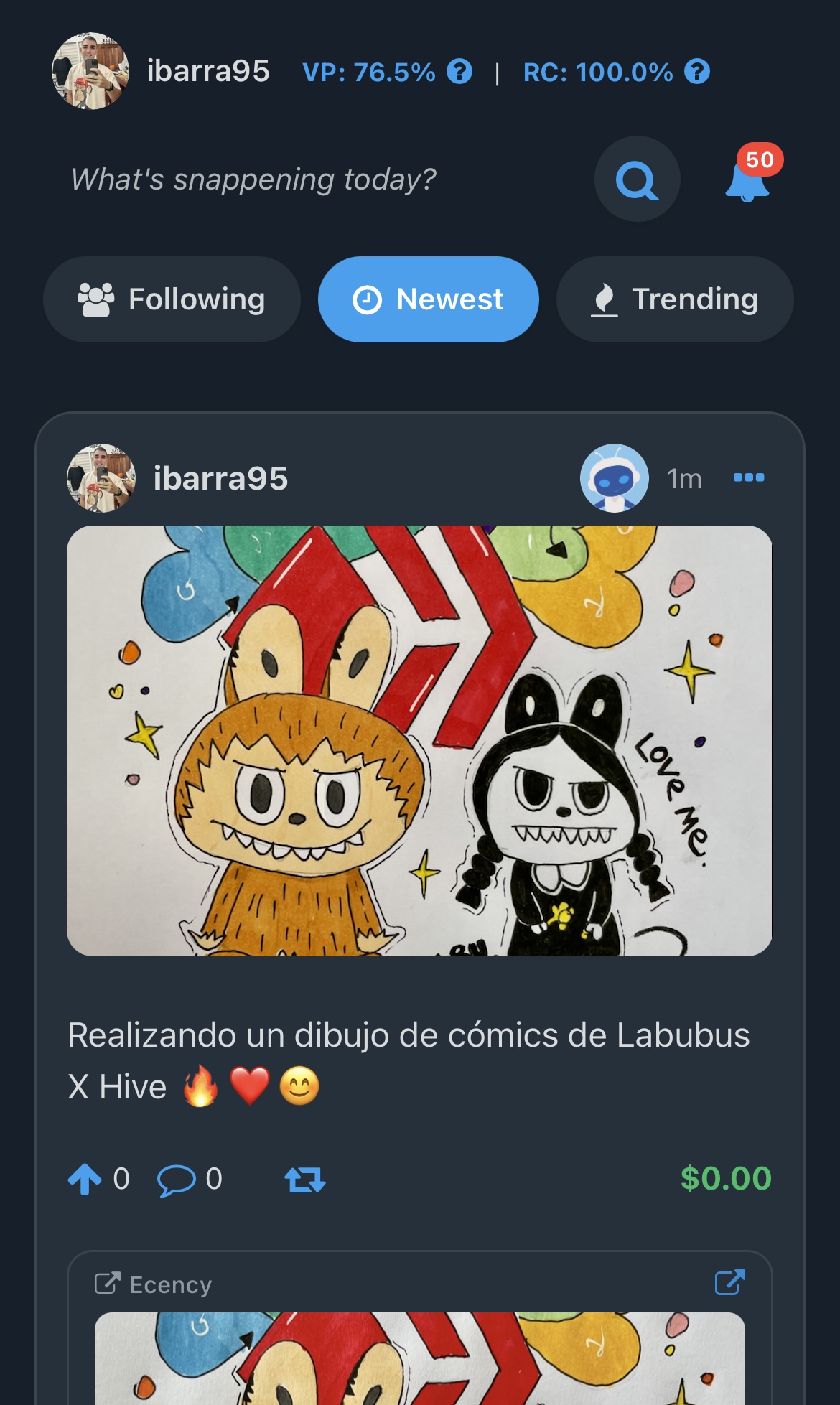Open the Ecency link in external view
The image size is (840, 1405).
[730, 1283]
